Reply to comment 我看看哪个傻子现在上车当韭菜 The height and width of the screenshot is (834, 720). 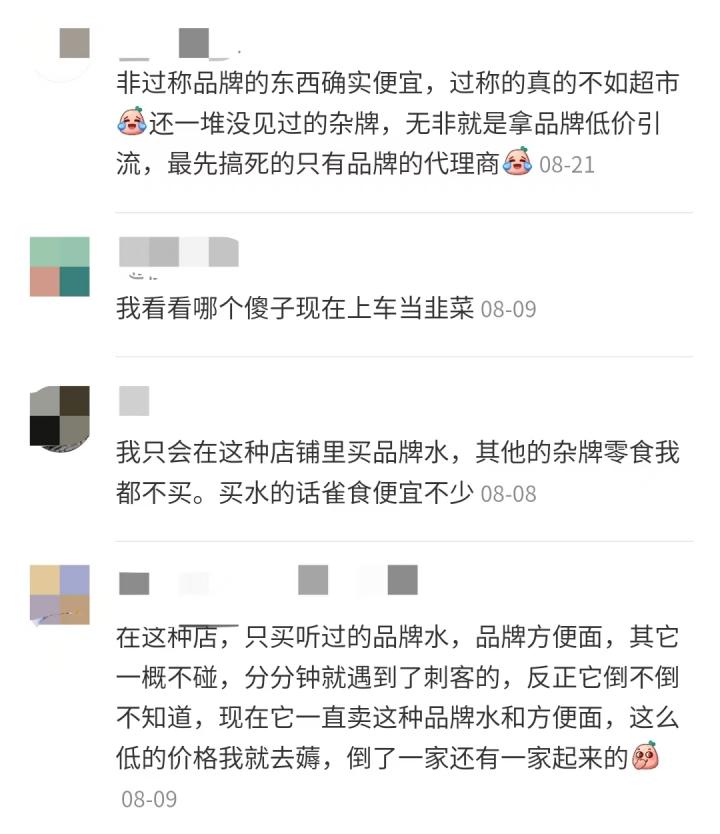coord(295,309)
